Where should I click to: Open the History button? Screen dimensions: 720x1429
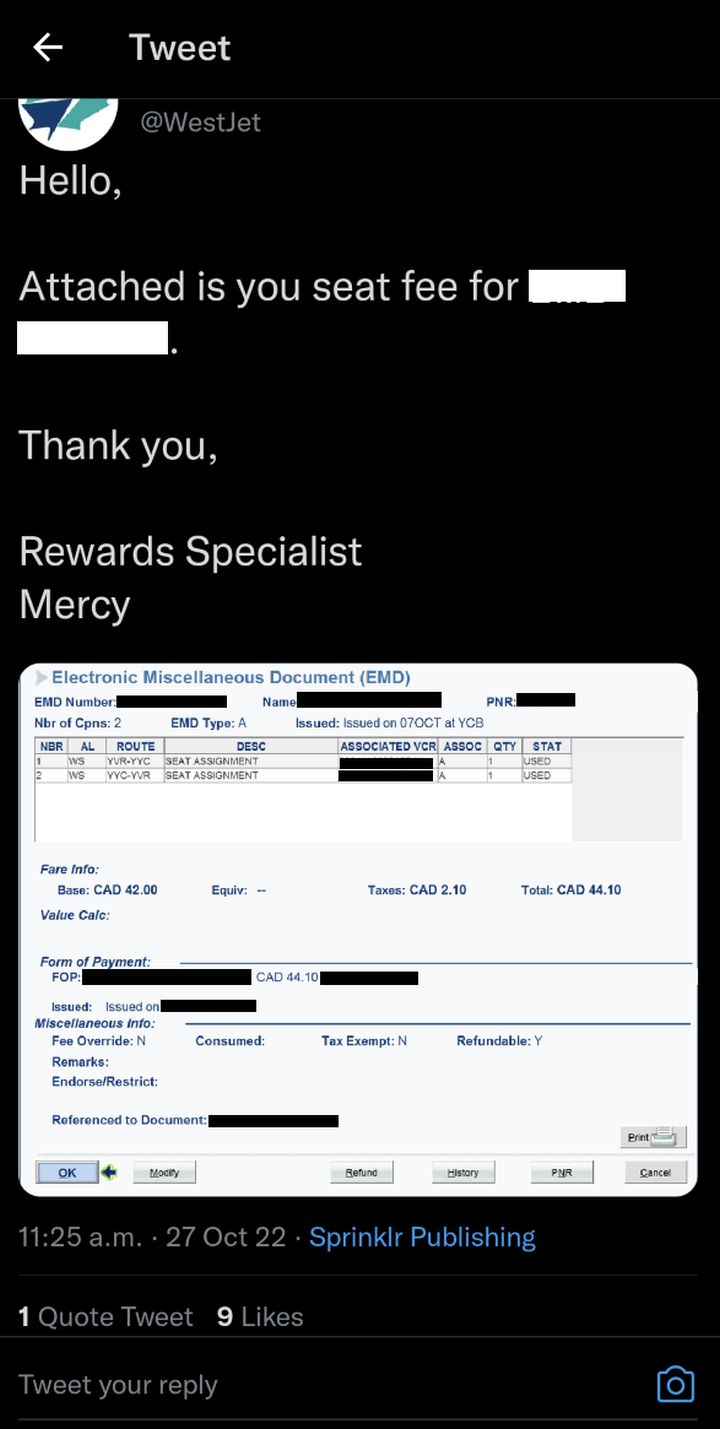coord(463,1172)
